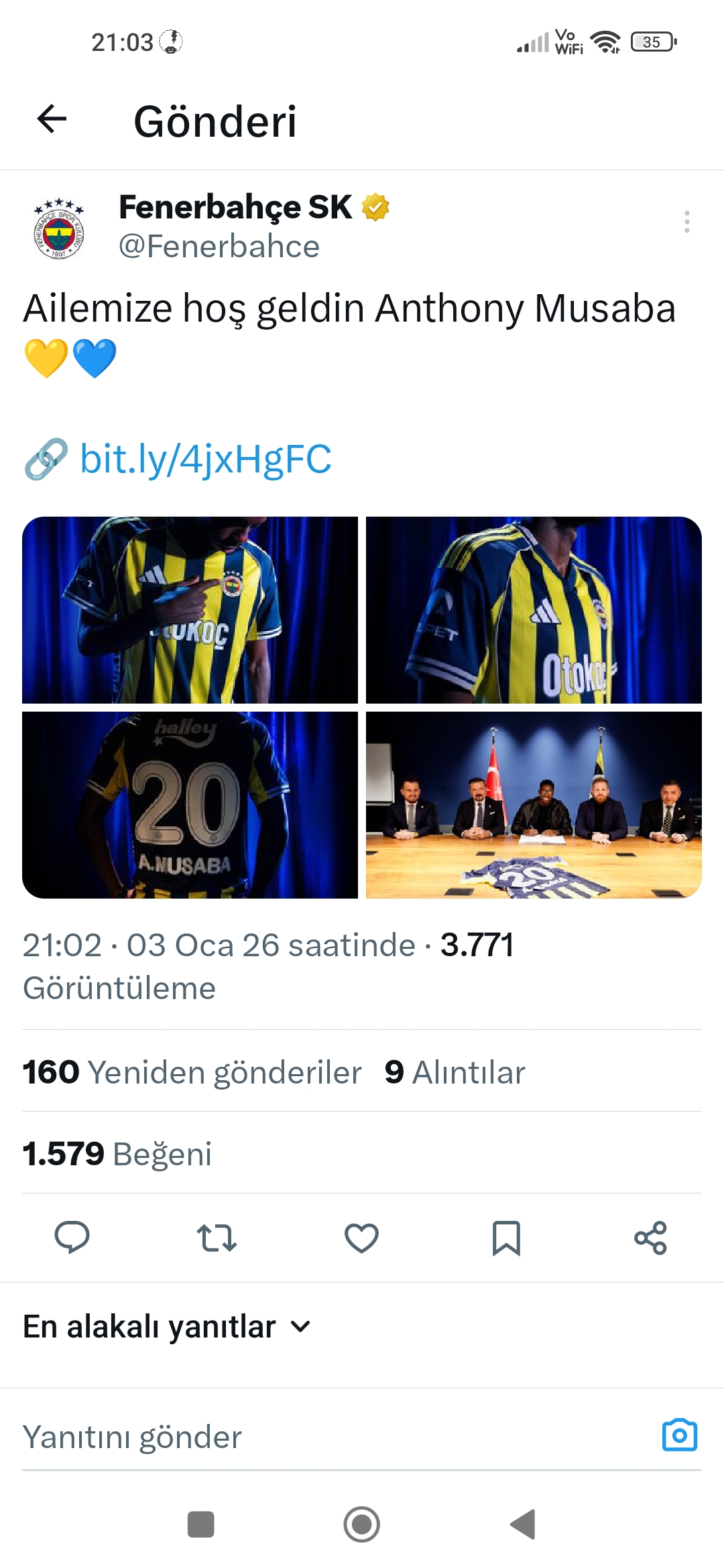Open the post's three-dot overflow menu

686,222
